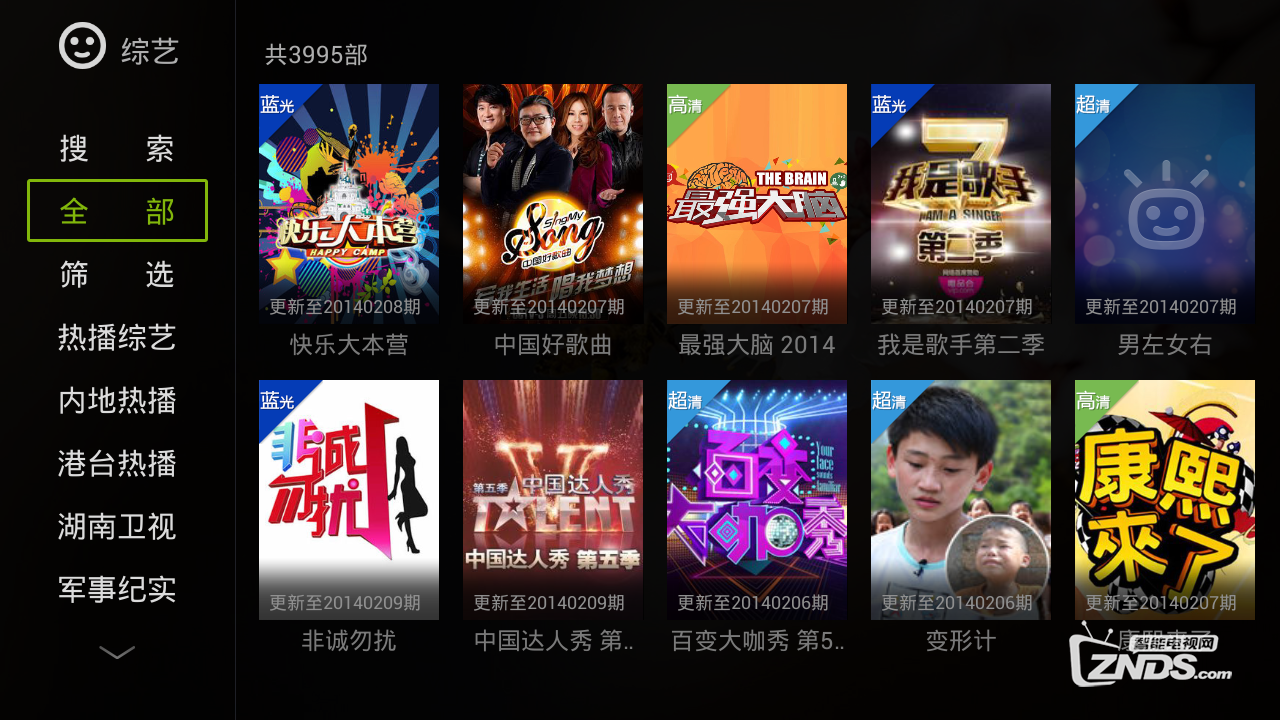
Task: Select the 港台热播 category
Action: point(117,463)
